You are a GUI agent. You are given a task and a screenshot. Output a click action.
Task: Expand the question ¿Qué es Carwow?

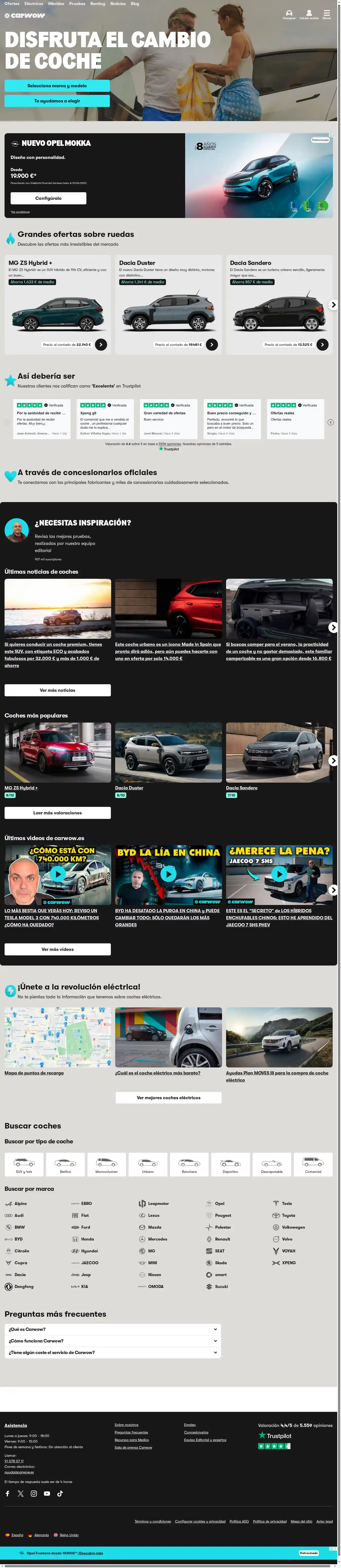[113, 1329]
